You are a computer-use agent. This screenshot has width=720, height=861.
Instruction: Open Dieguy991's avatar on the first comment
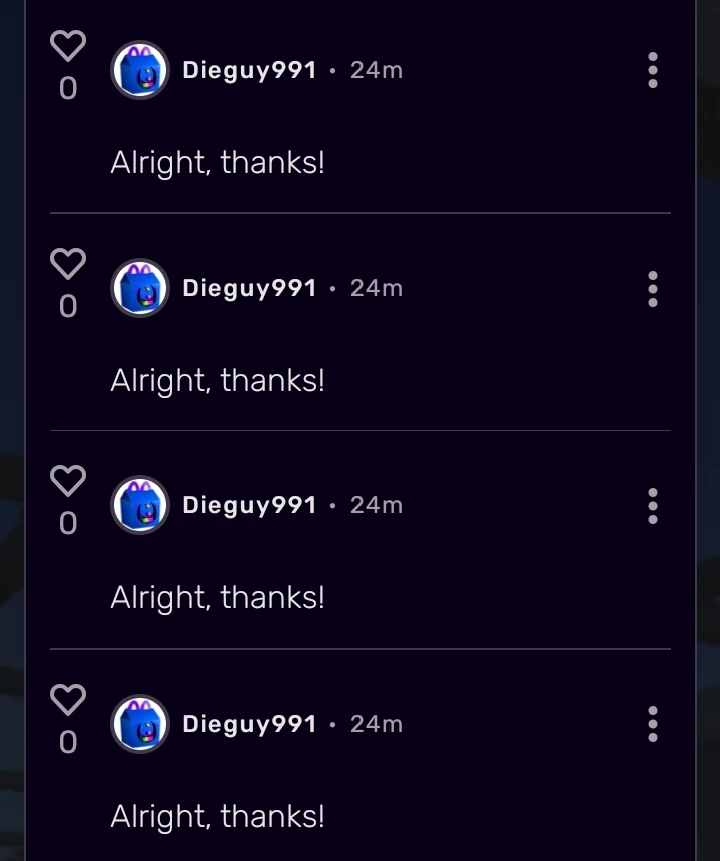pyautogui.click(x=140, y=70)
